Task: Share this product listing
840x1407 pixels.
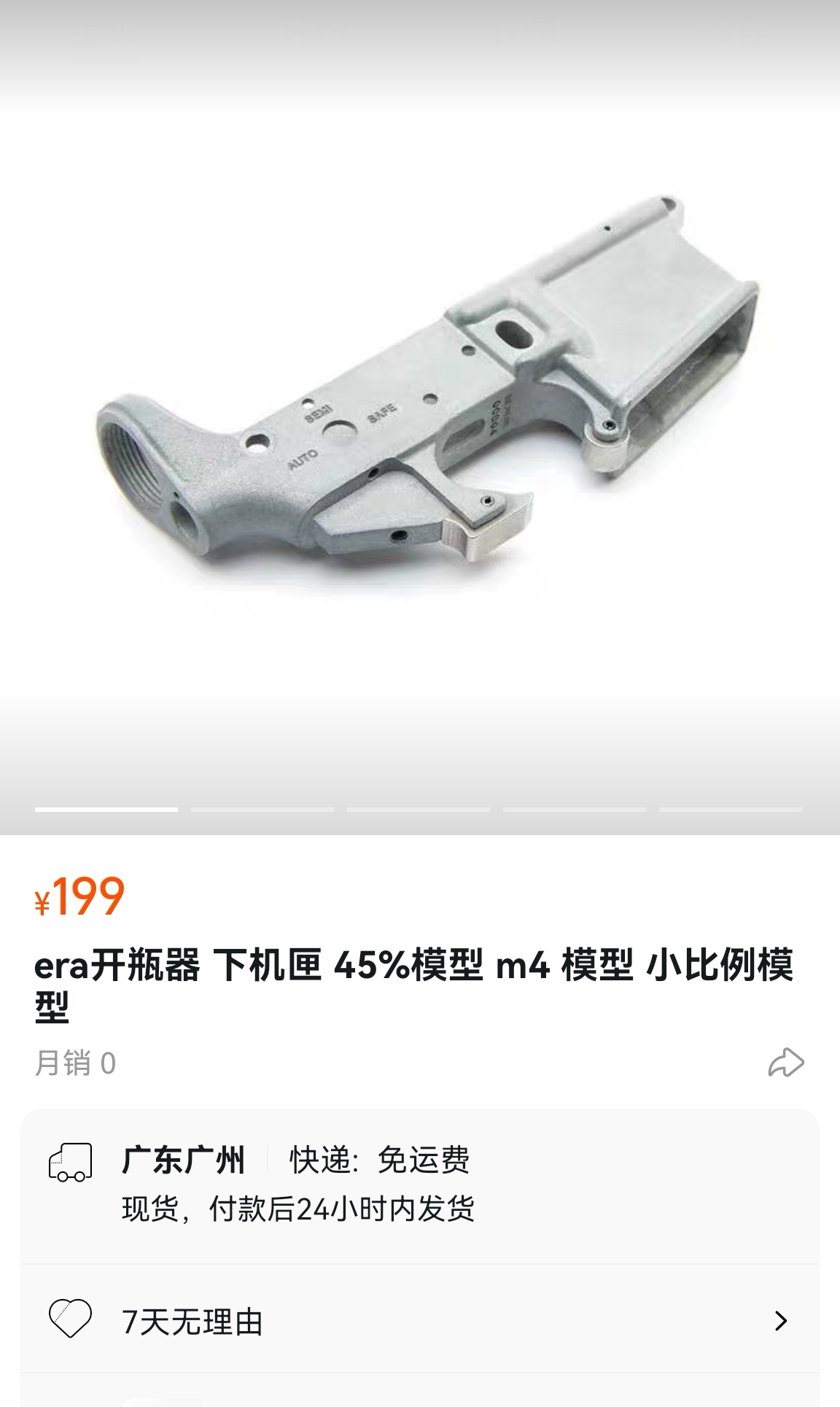Action: point(785,1063)
